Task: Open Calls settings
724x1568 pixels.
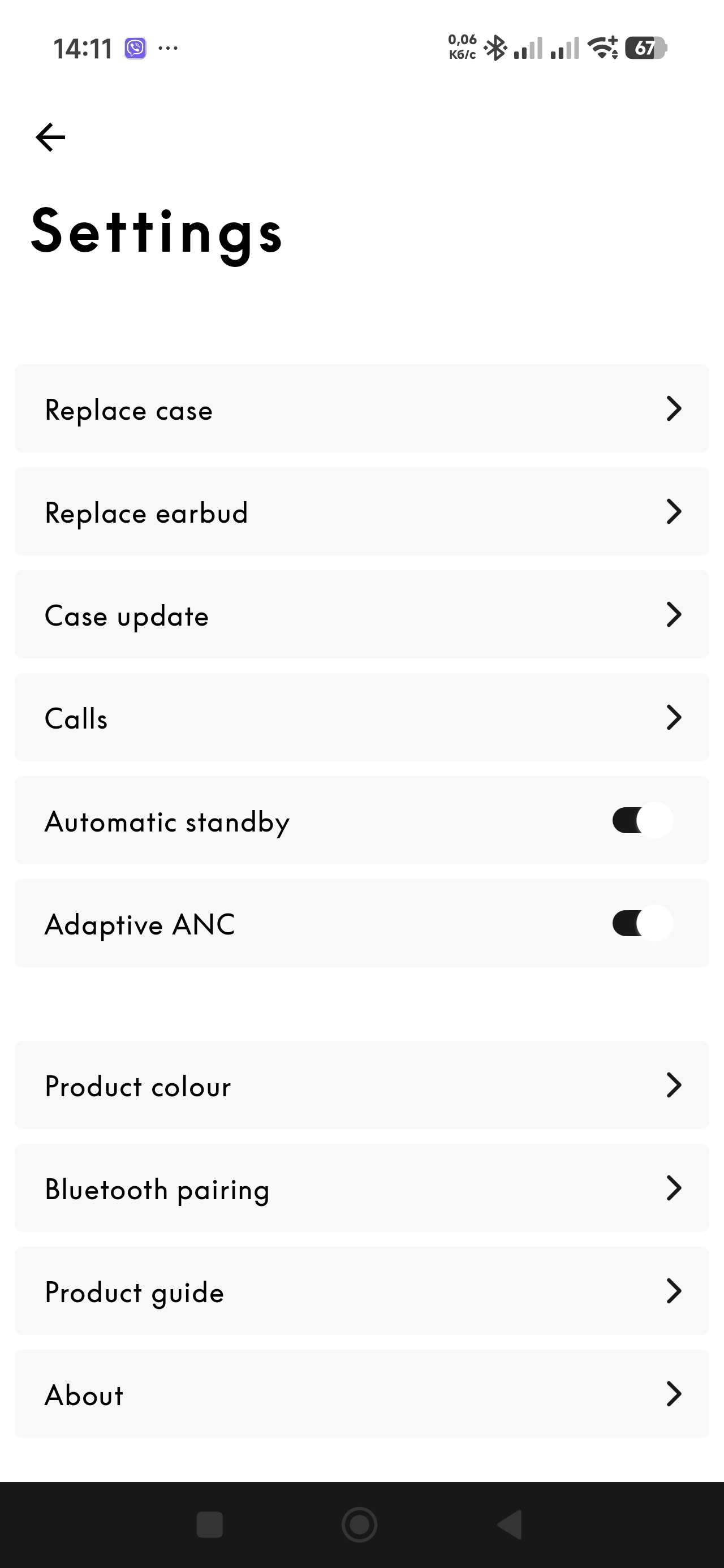Action: pos(361,717)
